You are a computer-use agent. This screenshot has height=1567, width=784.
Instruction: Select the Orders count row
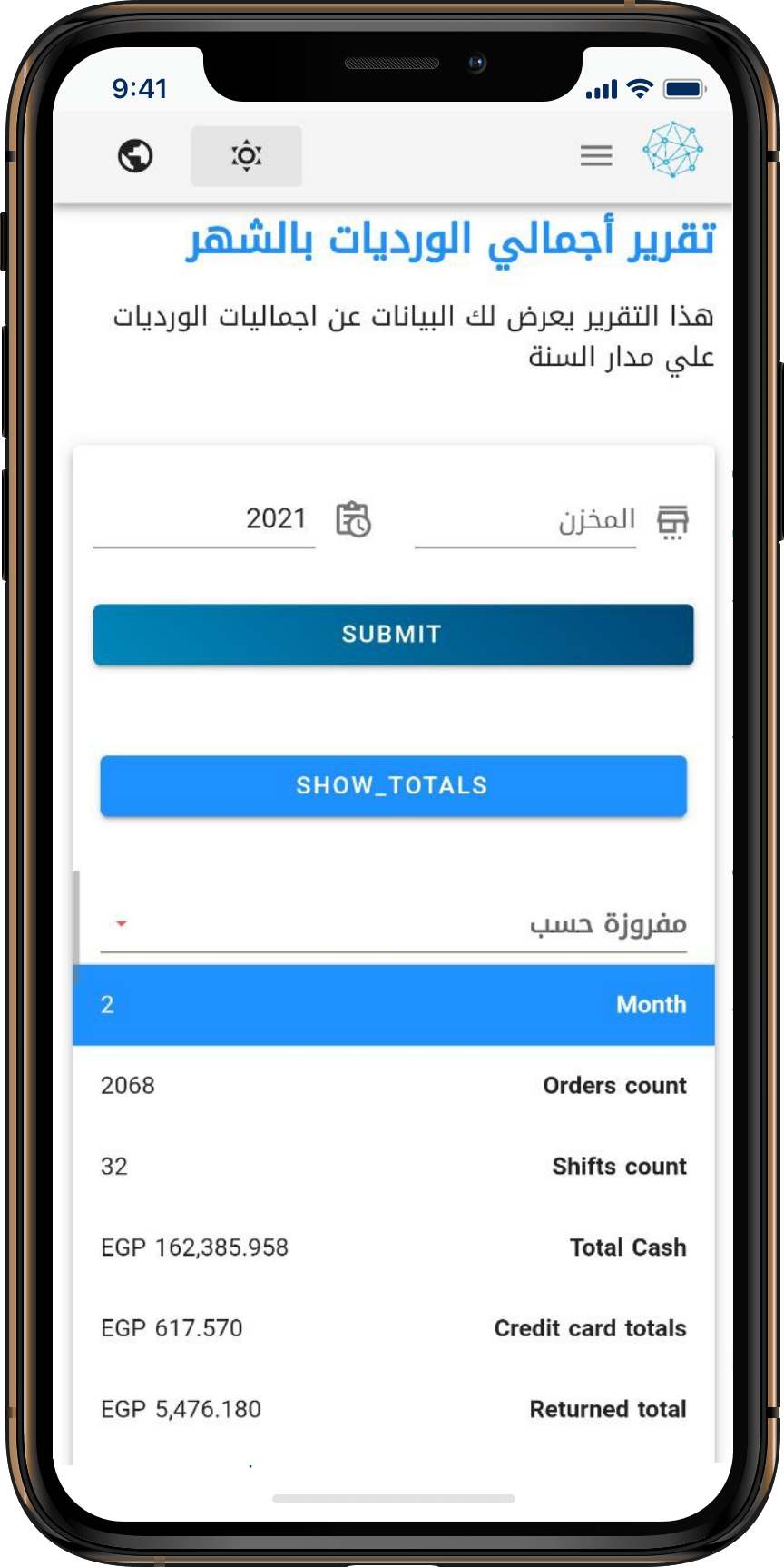pyautogui.click(x=392, y=1085)
